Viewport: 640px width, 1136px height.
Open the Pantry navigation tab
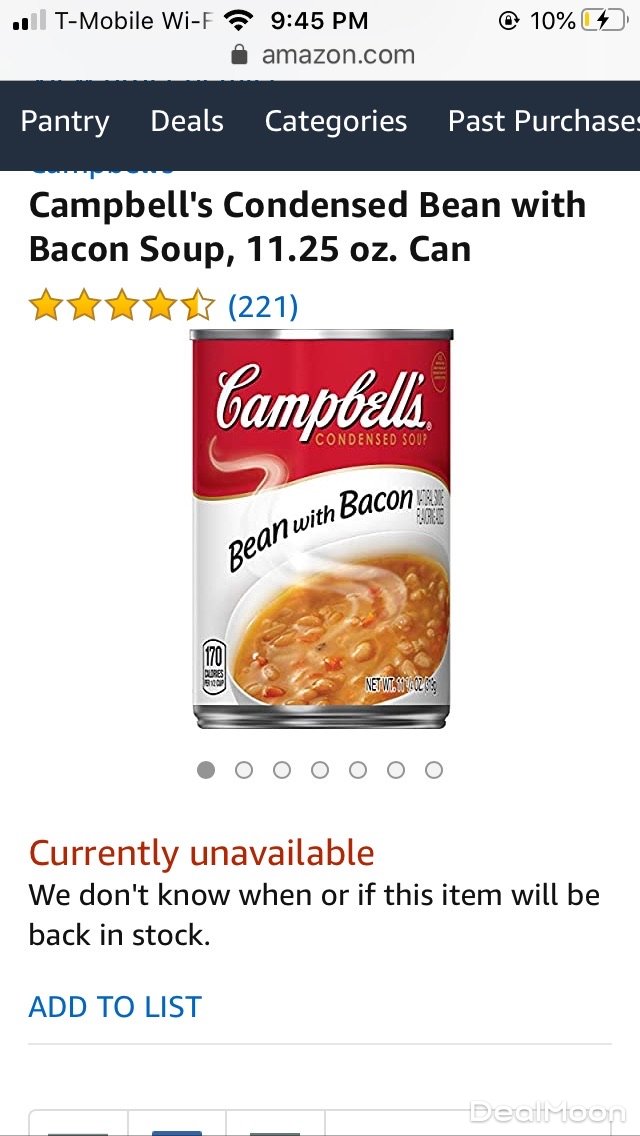65,121
